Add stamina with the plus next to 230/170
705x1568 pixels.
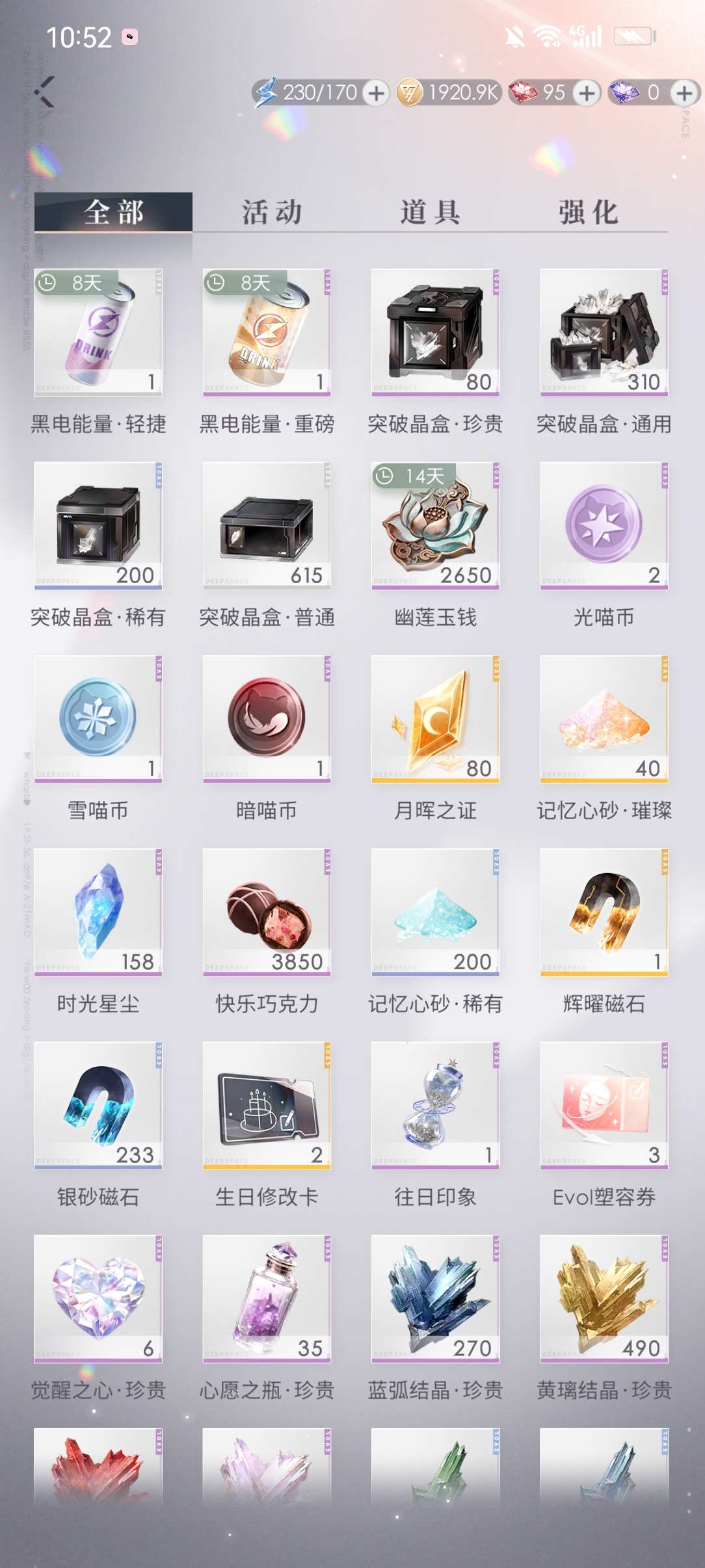click(x=377, y=93)
